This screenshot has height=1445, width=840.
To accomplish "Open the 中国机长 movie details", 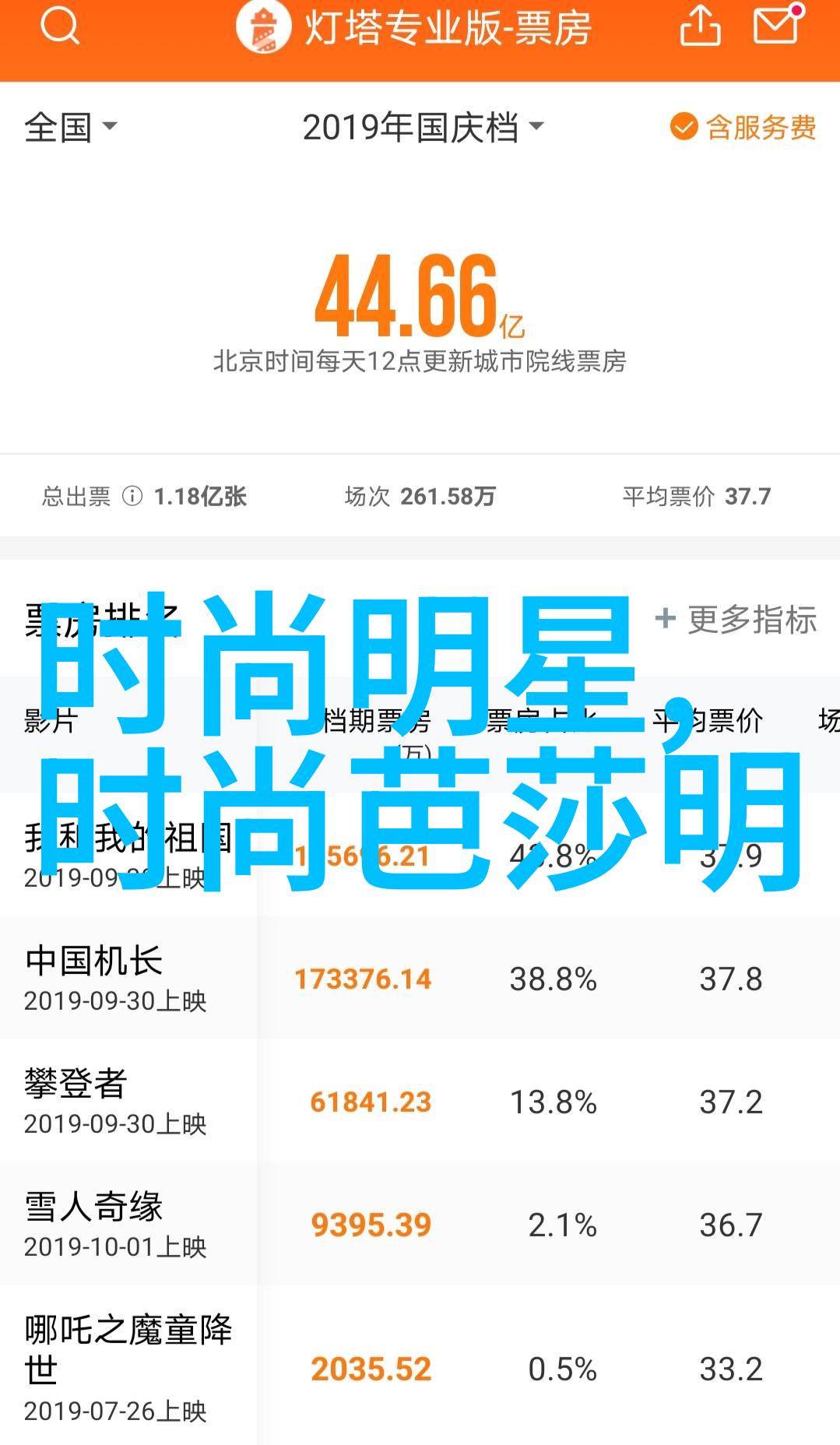I will [420, 978].
